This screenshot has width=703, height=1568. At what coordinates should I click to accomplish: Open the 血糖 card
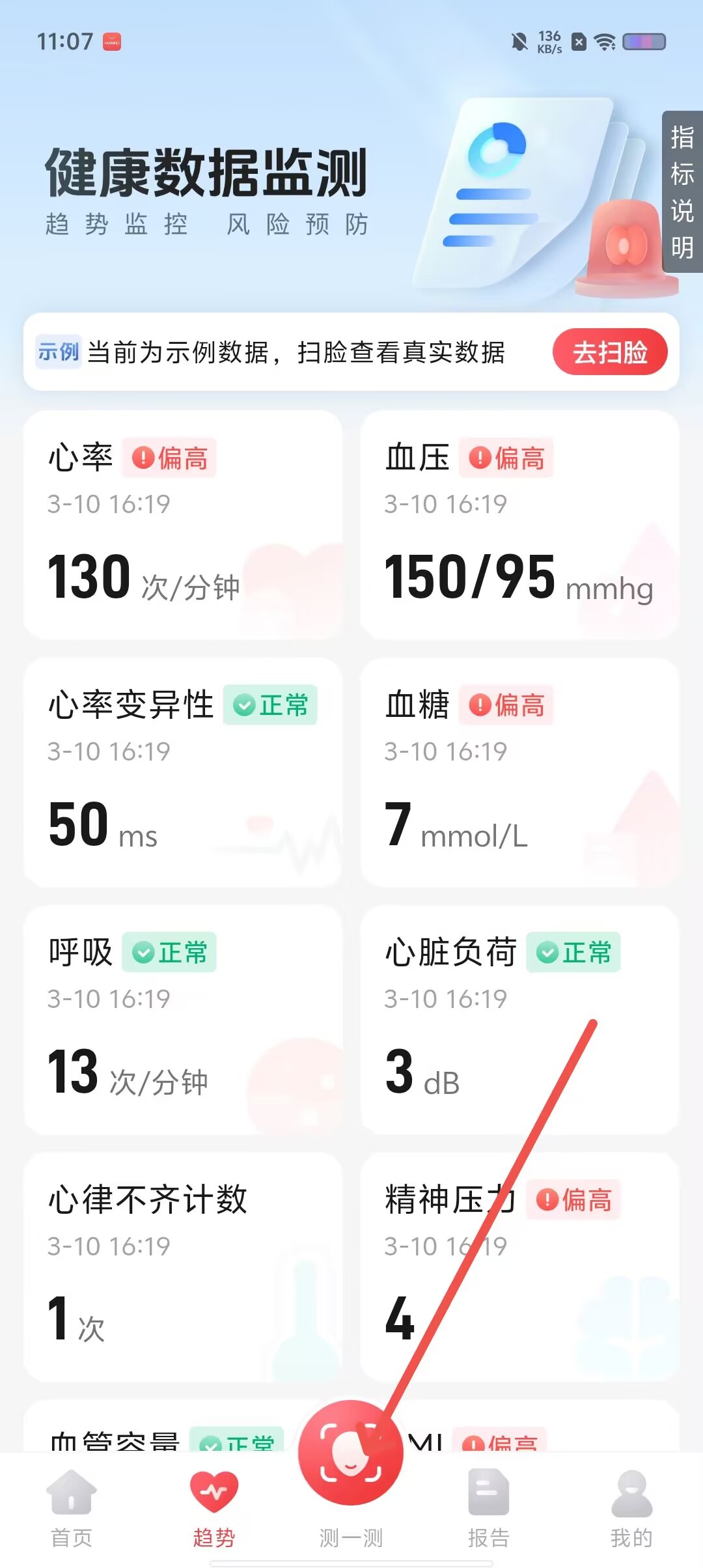[x=519, y=772]
